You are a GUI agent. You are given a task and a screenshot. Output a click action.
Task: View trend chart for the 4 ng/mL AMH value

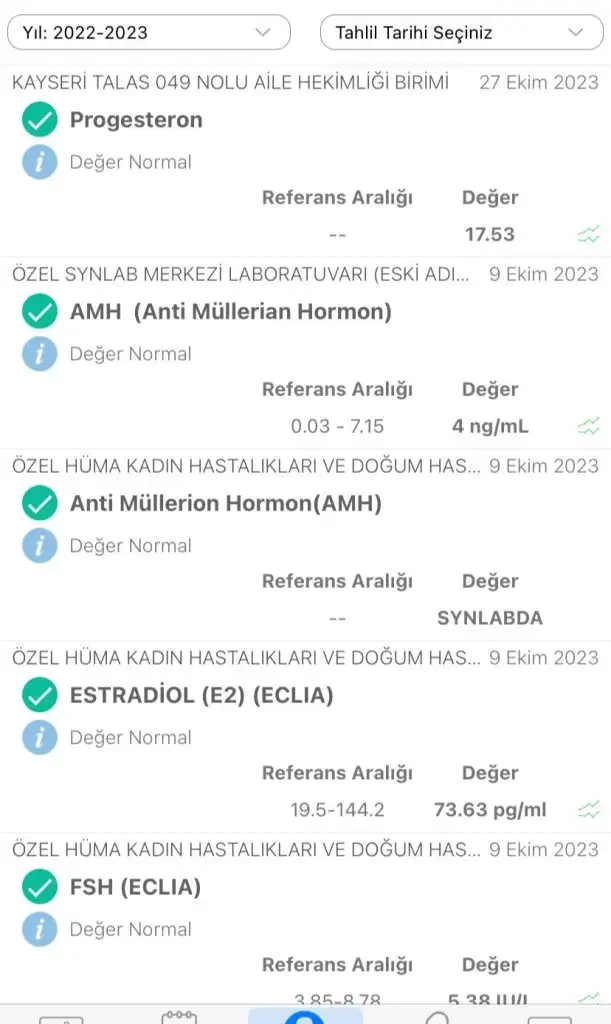click(x=588, y=427)
